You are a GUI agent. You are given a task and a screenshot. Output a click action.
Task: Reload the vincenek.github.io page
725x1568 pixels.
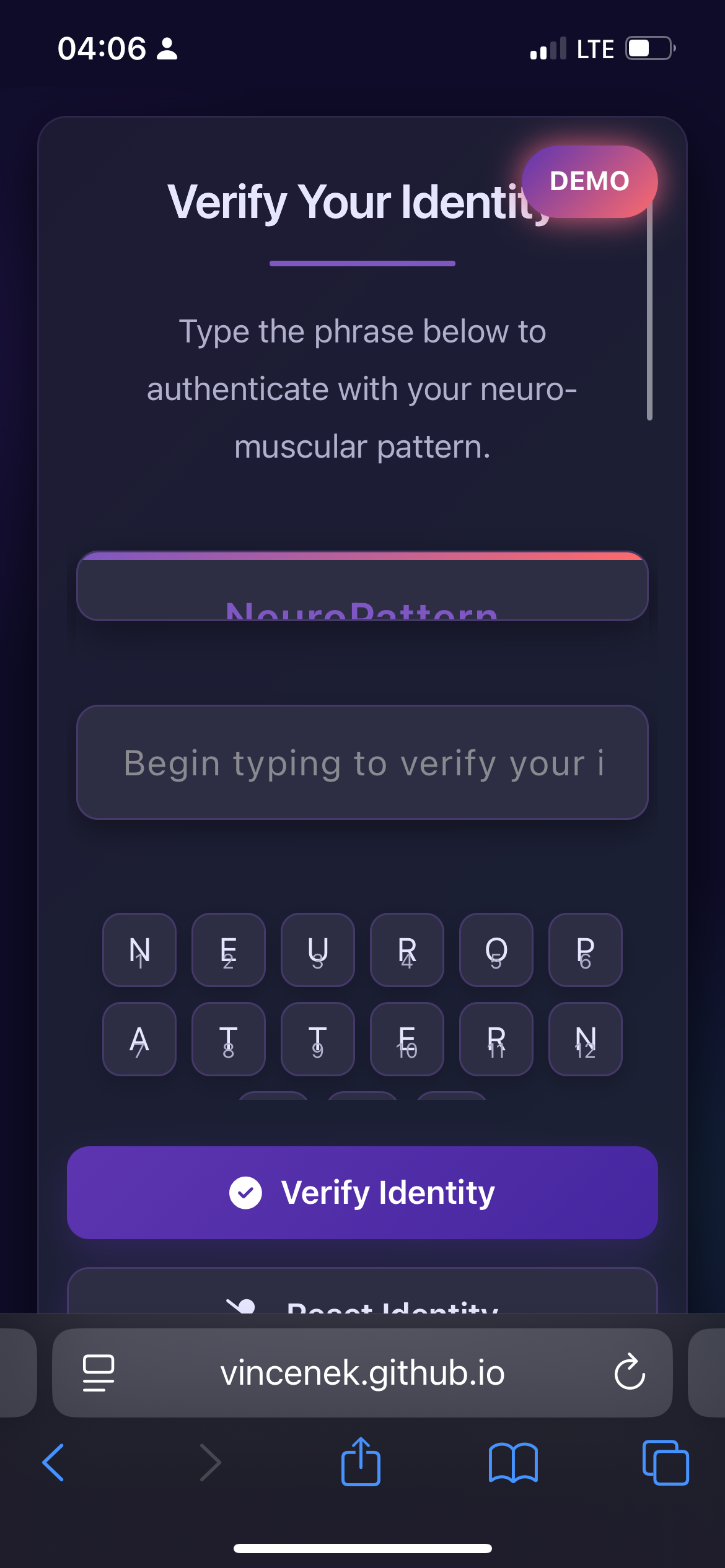click(x=628, y=1372)
